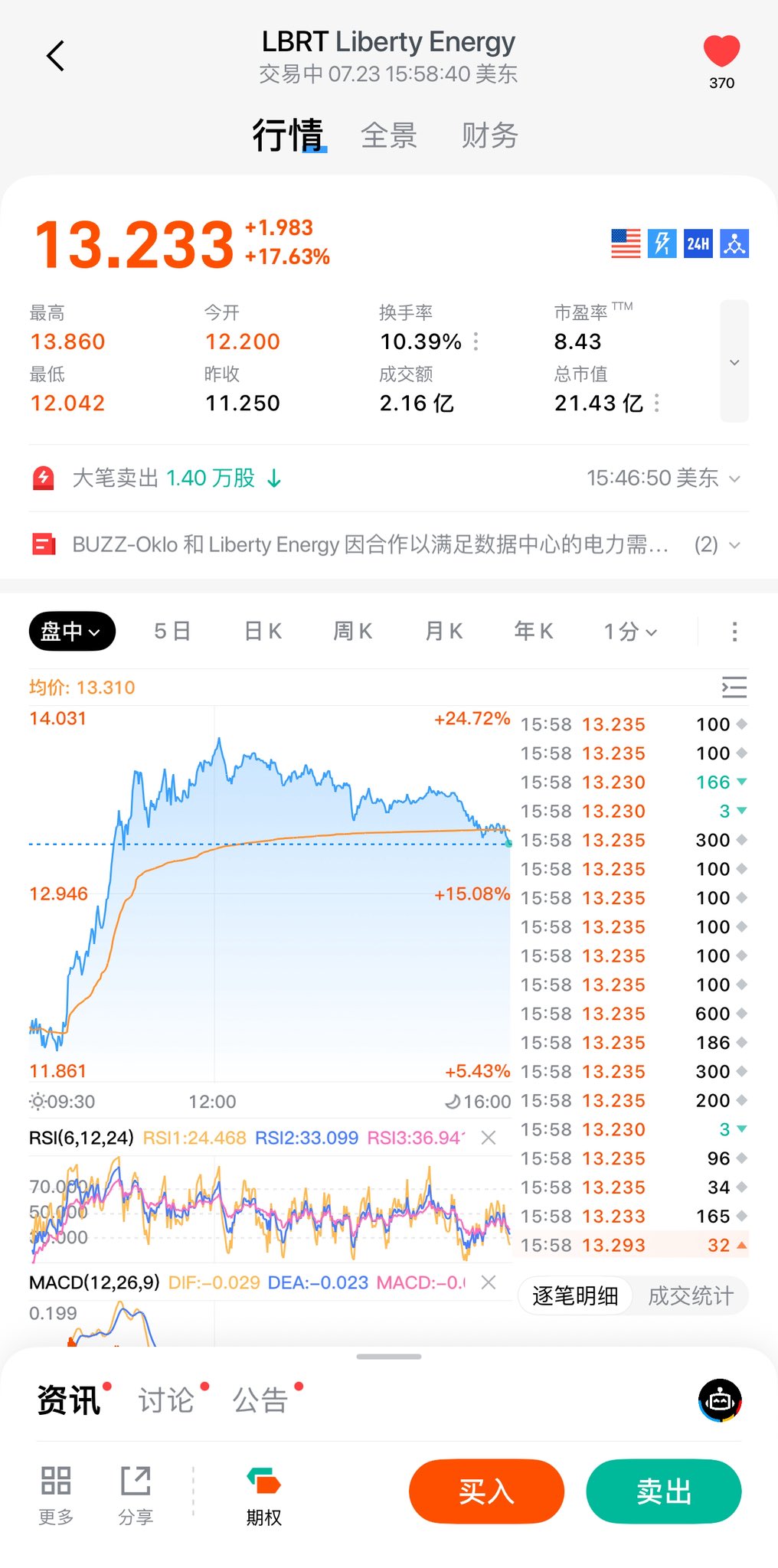Open 期权 options
778x1568 pixels.
click(x=264, y=1496)
